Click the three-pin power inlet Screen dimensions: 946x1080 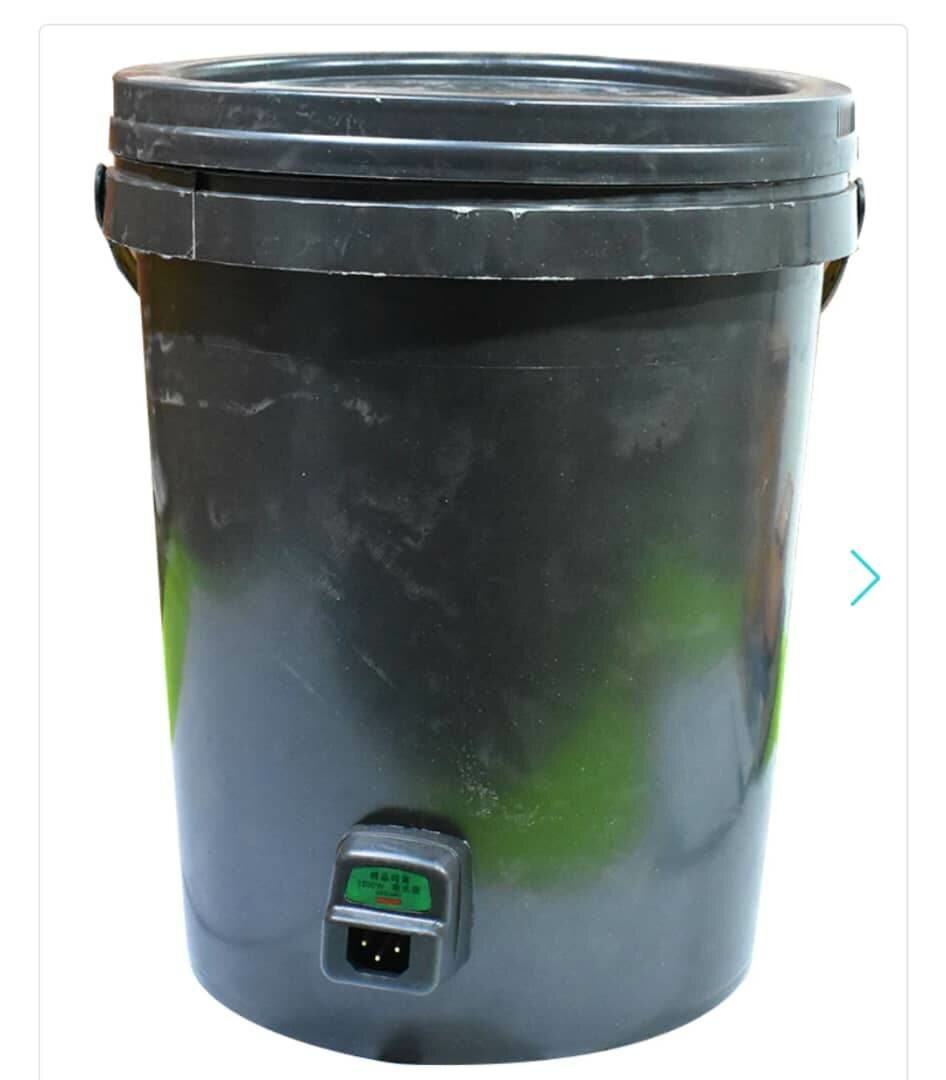[x=380, y=952]
